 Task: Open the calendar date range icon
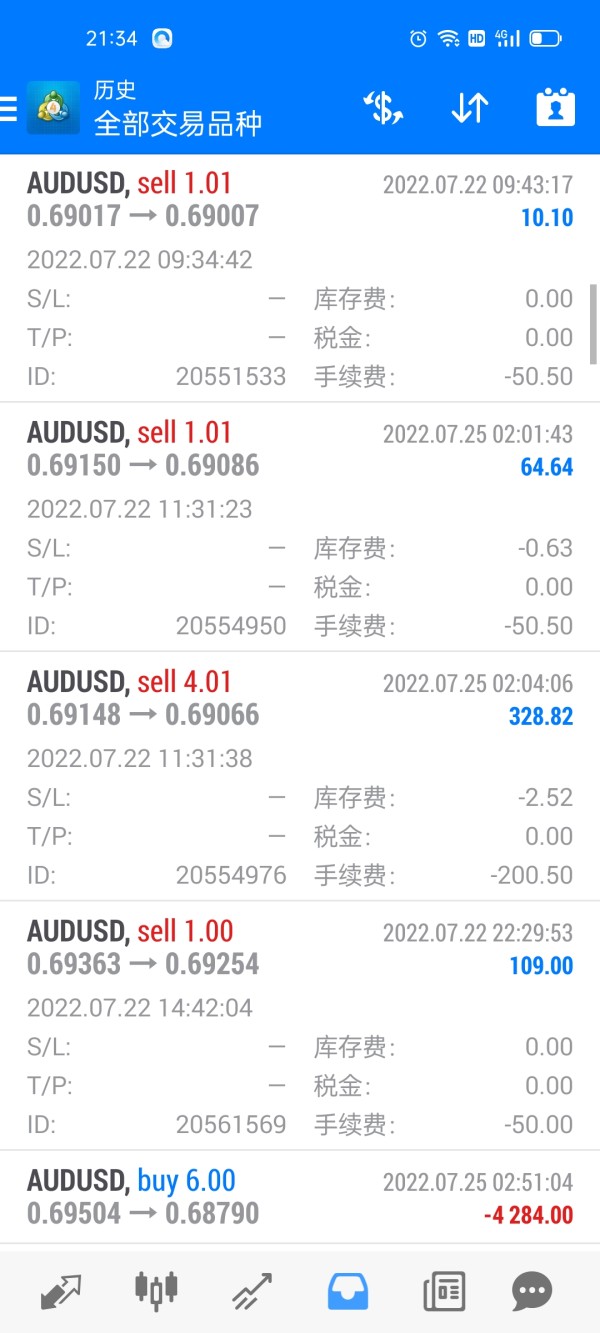click(556, 108)
